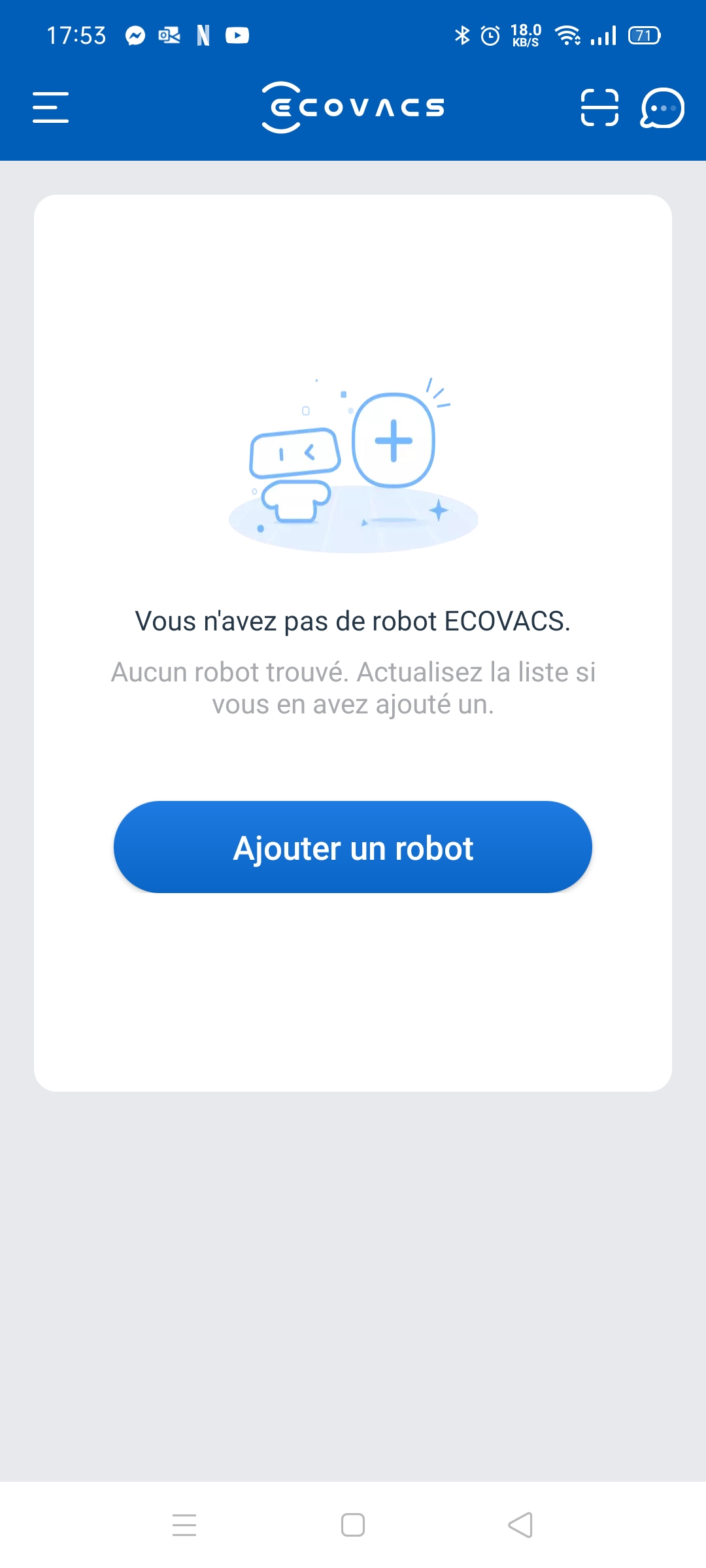The height and width of the screenshot is (1568, 706).
Task: Go to the system home screen
Action: [x=353, y=1526]
